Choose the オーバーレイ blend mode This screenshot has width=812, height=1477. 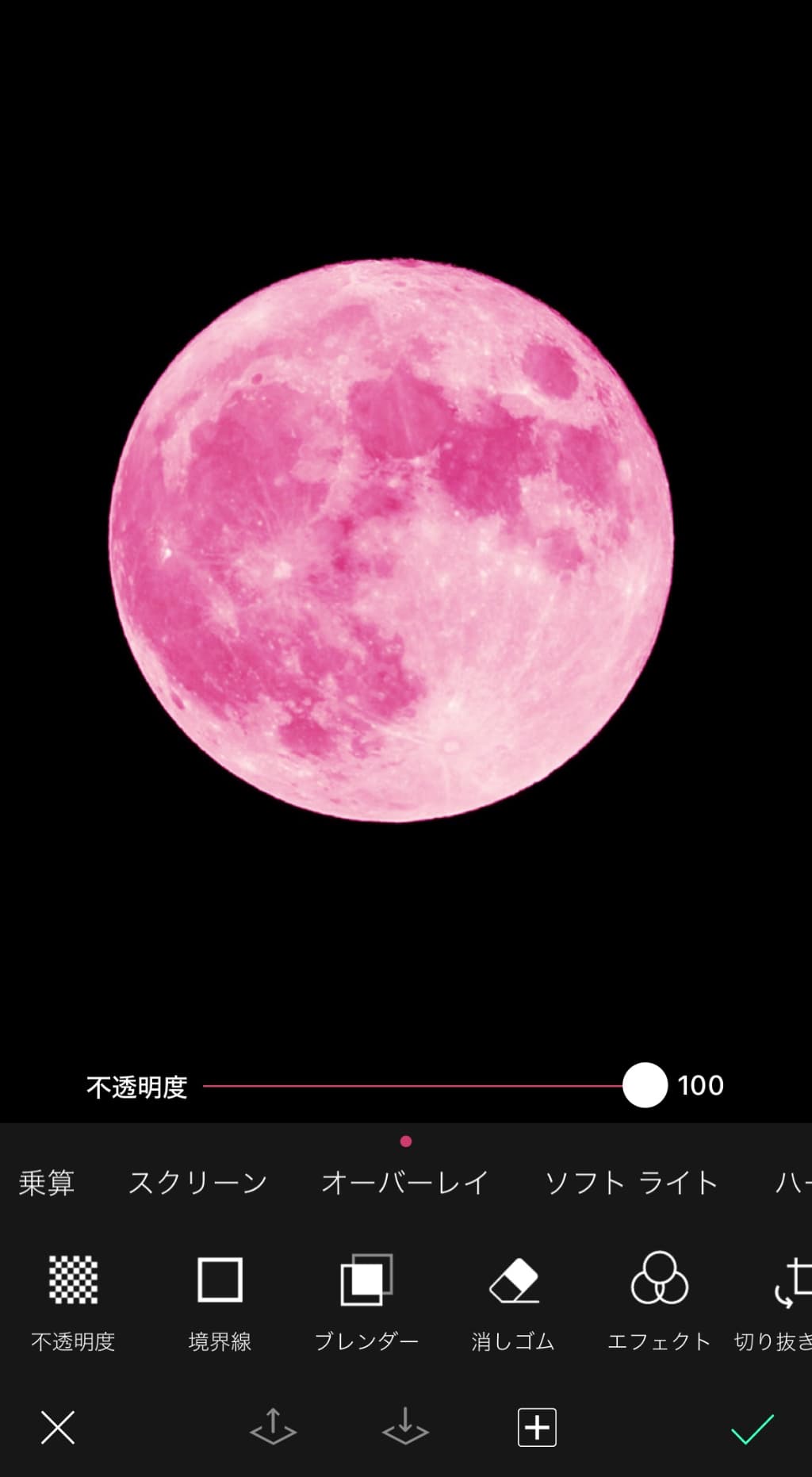coord(404,1183)
